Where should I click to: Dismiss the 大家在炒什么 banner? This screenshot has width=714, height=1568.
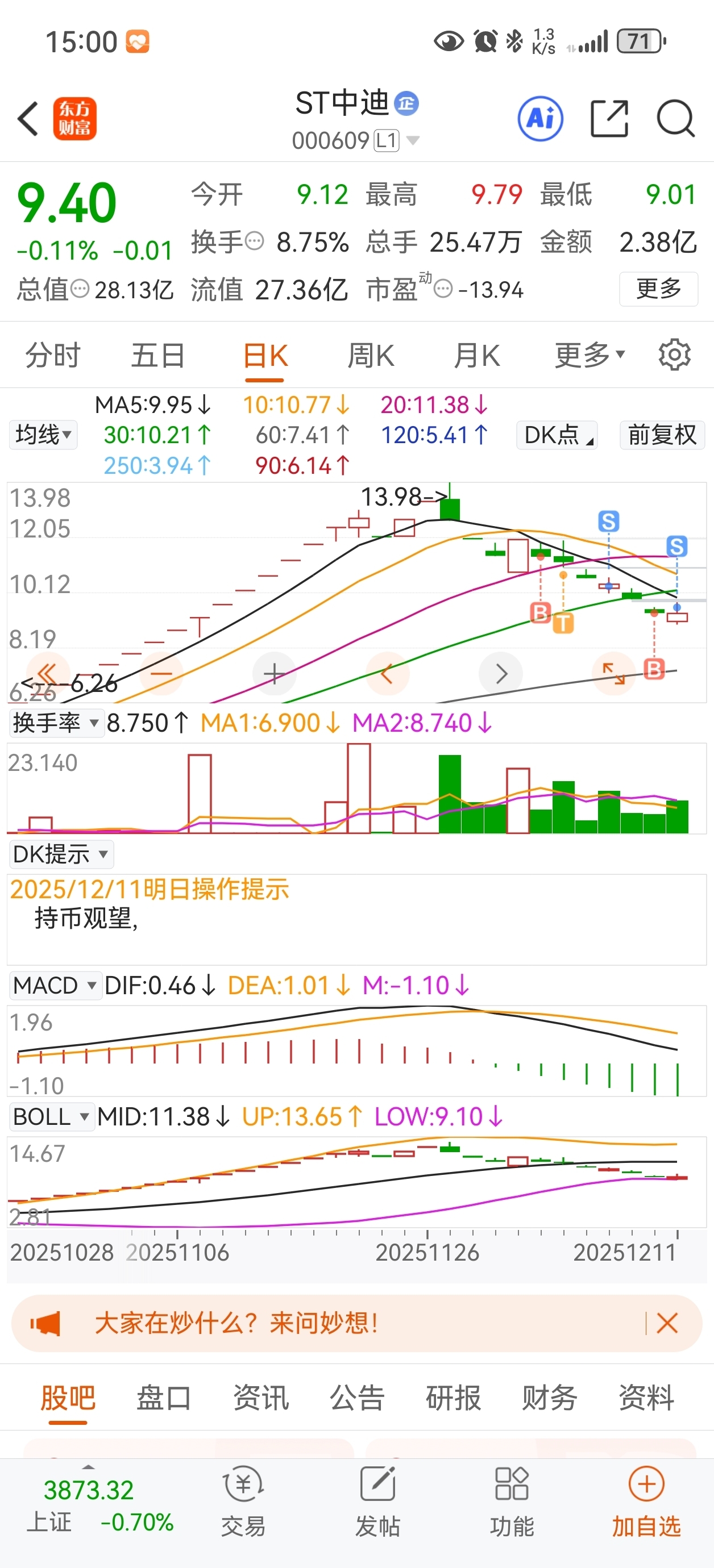[667, 1323]
